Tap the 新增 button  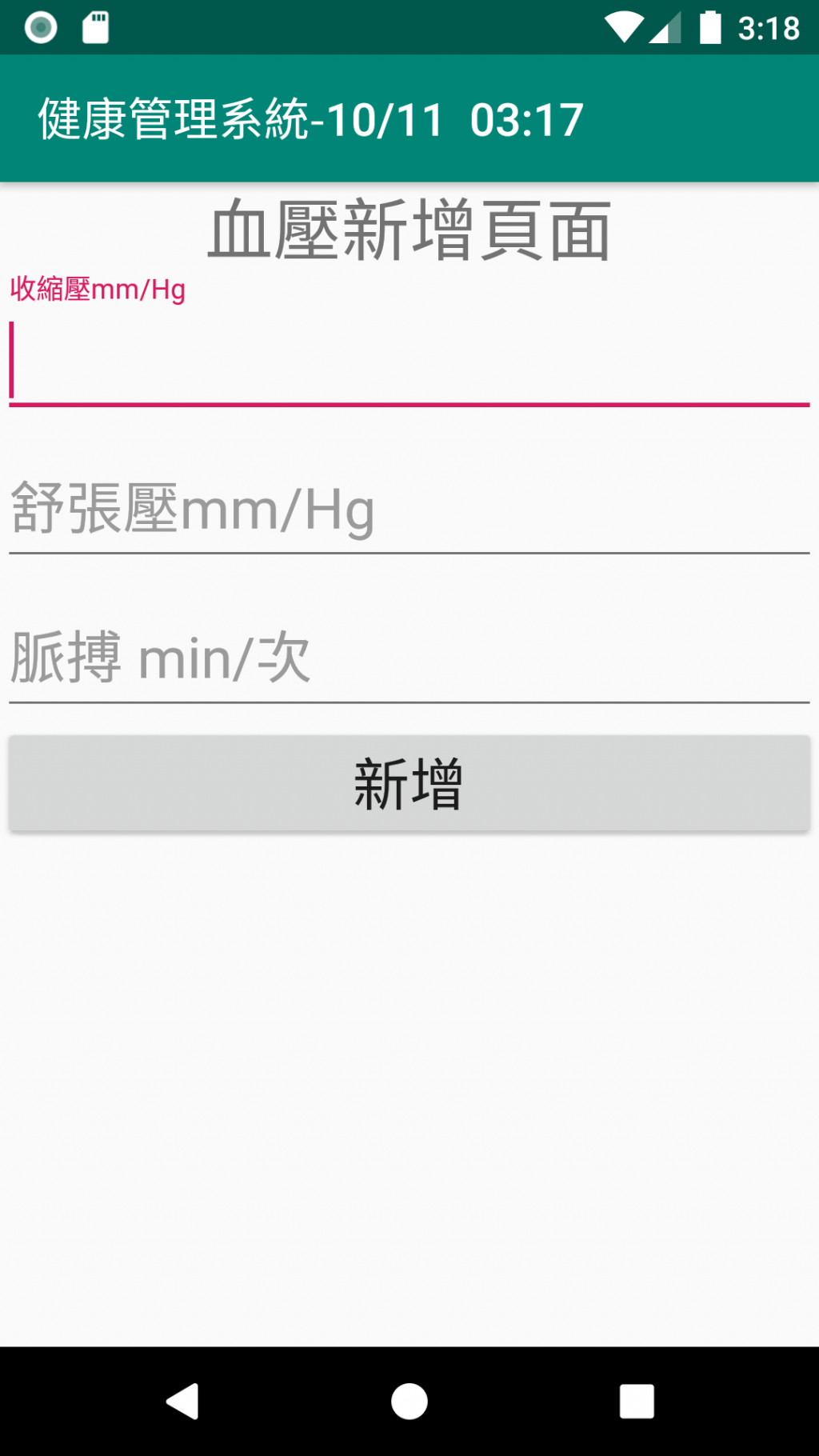[409, 783]
